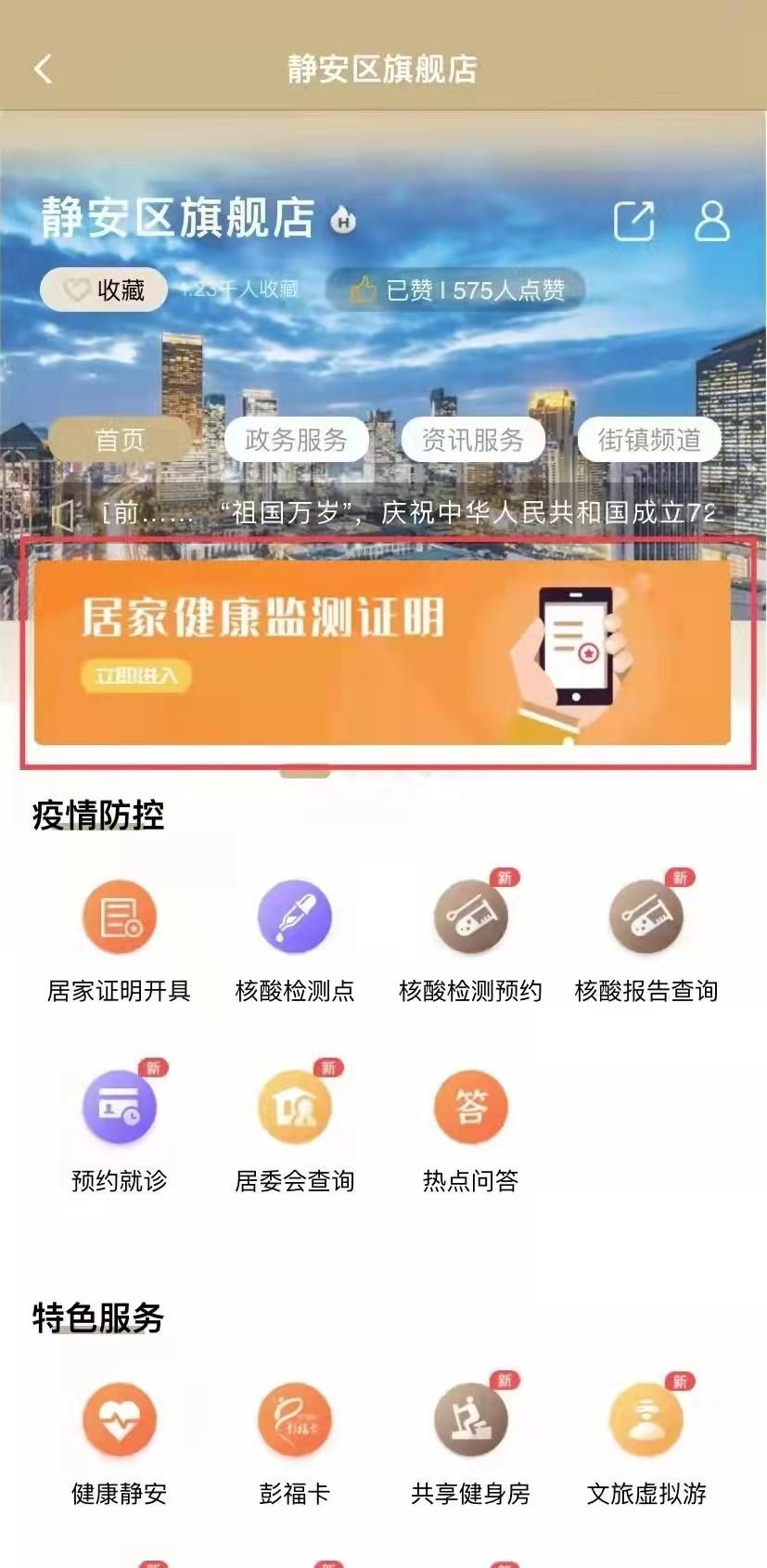767x1568 pixels.
Task: Share the 静安区旗舰店 page
Action: click(634, 221)
